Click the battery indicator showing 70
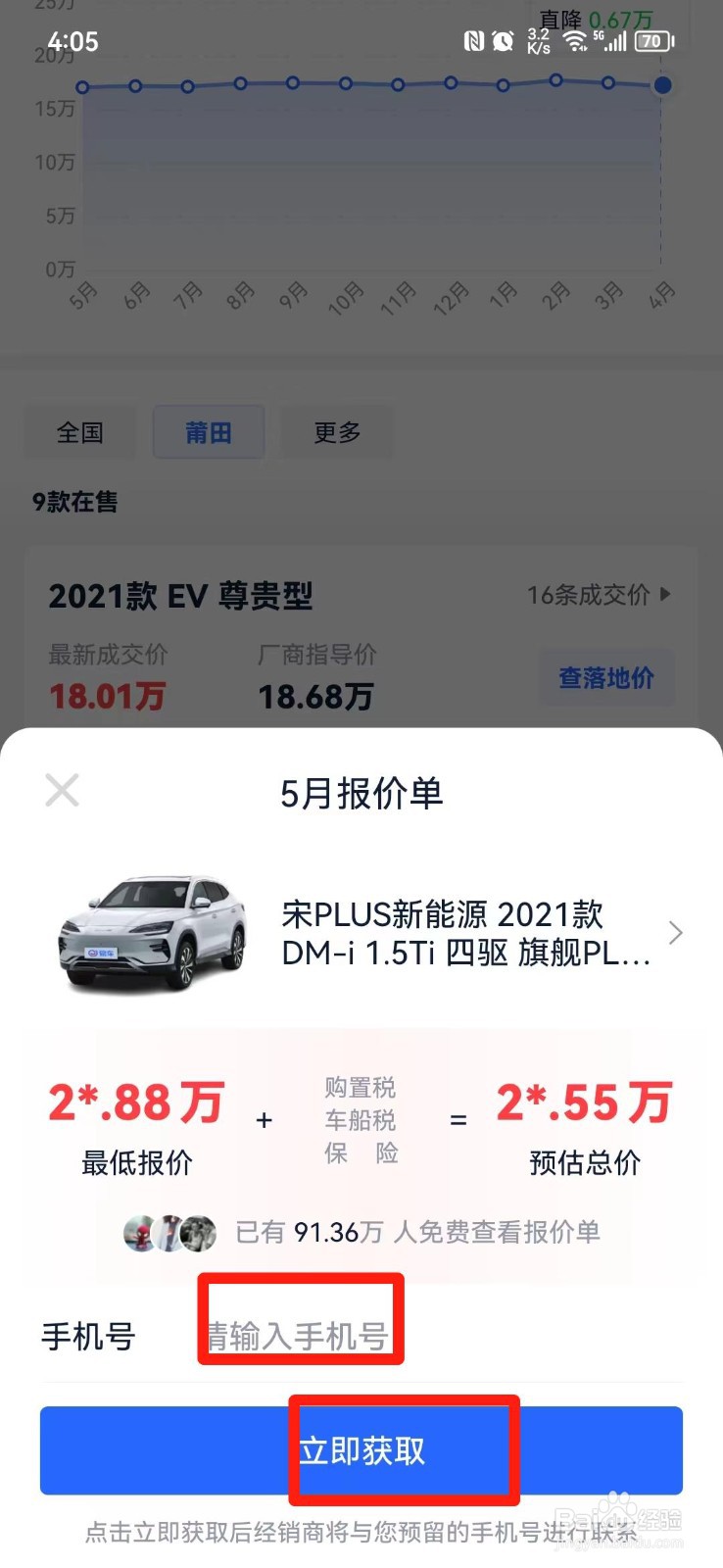The image size is (723, 1568). pyautogui.click(x=651, y=41)
